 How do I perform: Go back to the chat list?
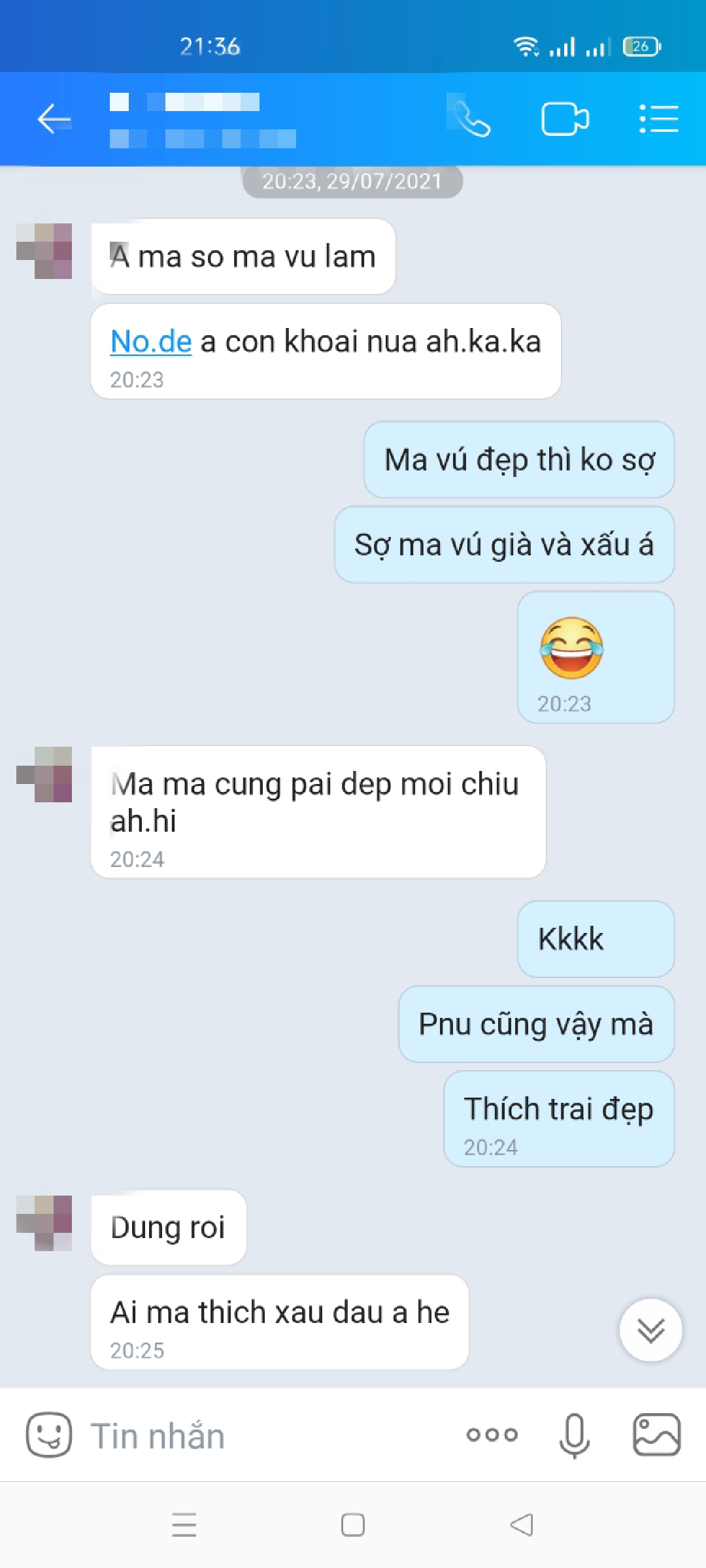coord(54,119)
